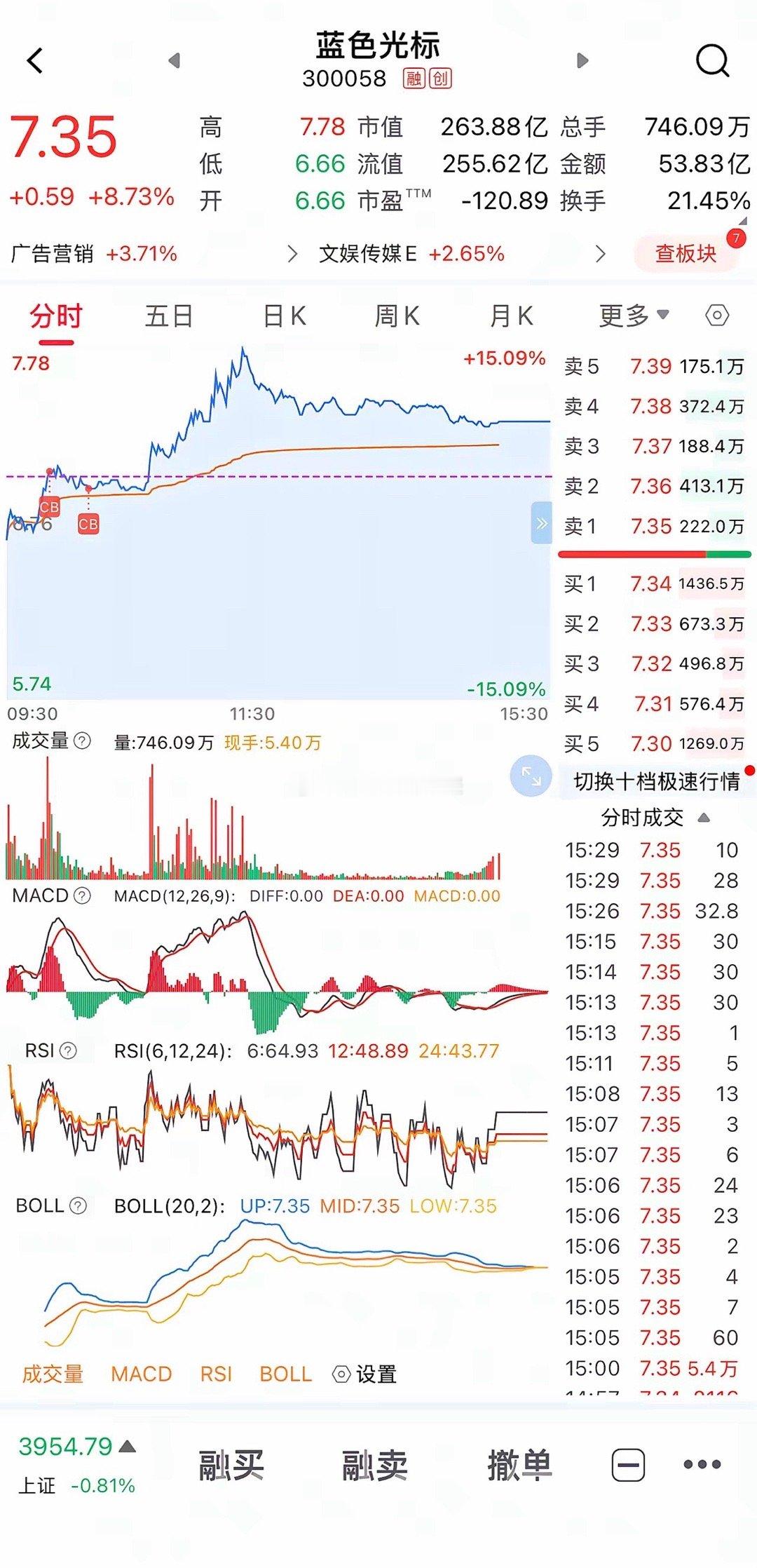This screenshot has height=1568, width=757.
Task: Go back using the top-left arrow
Action: tap(35, 61)
